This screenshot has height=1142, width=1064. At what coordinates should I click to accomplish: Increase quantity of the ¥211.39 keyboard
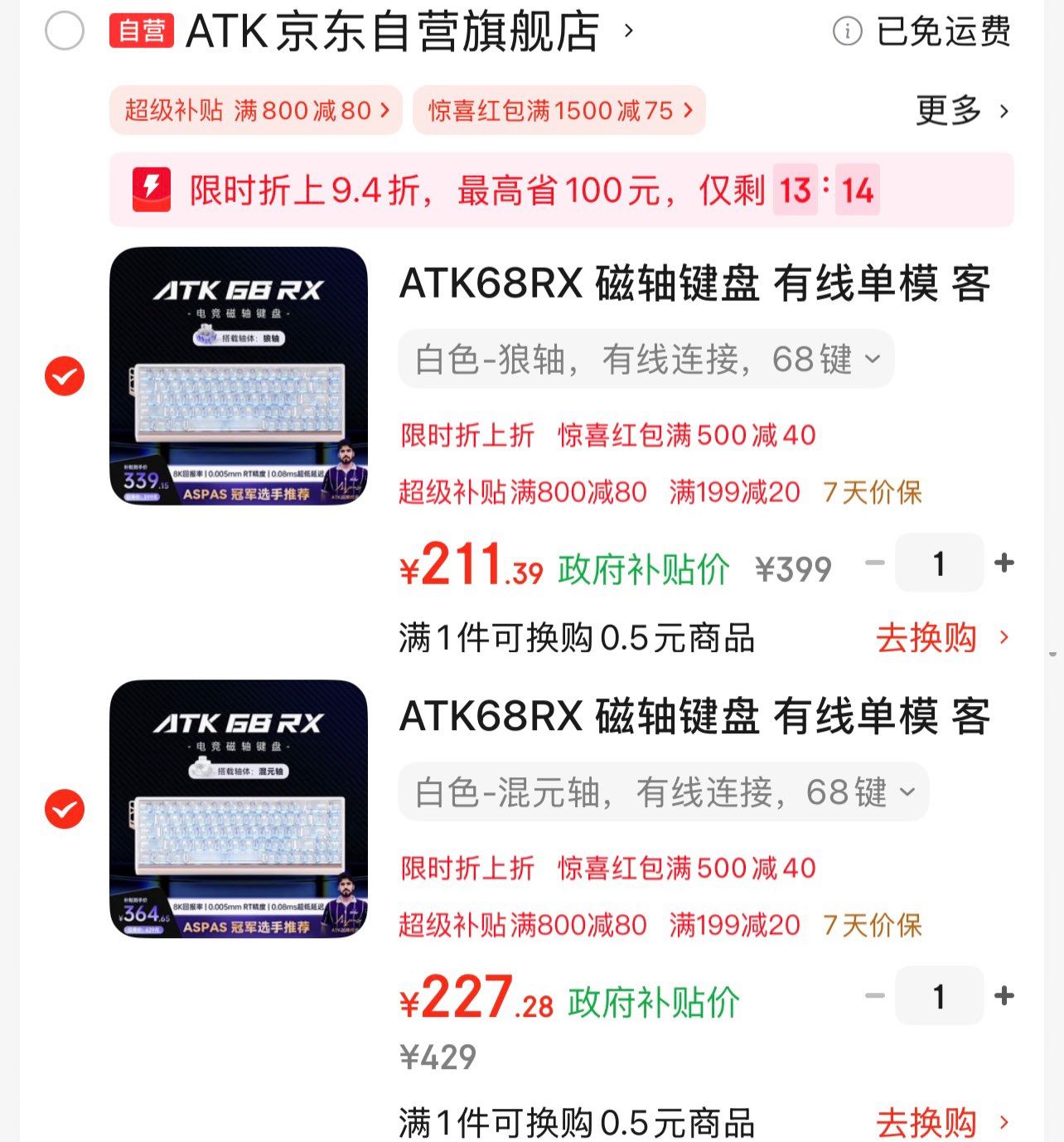pos(1004,564)
